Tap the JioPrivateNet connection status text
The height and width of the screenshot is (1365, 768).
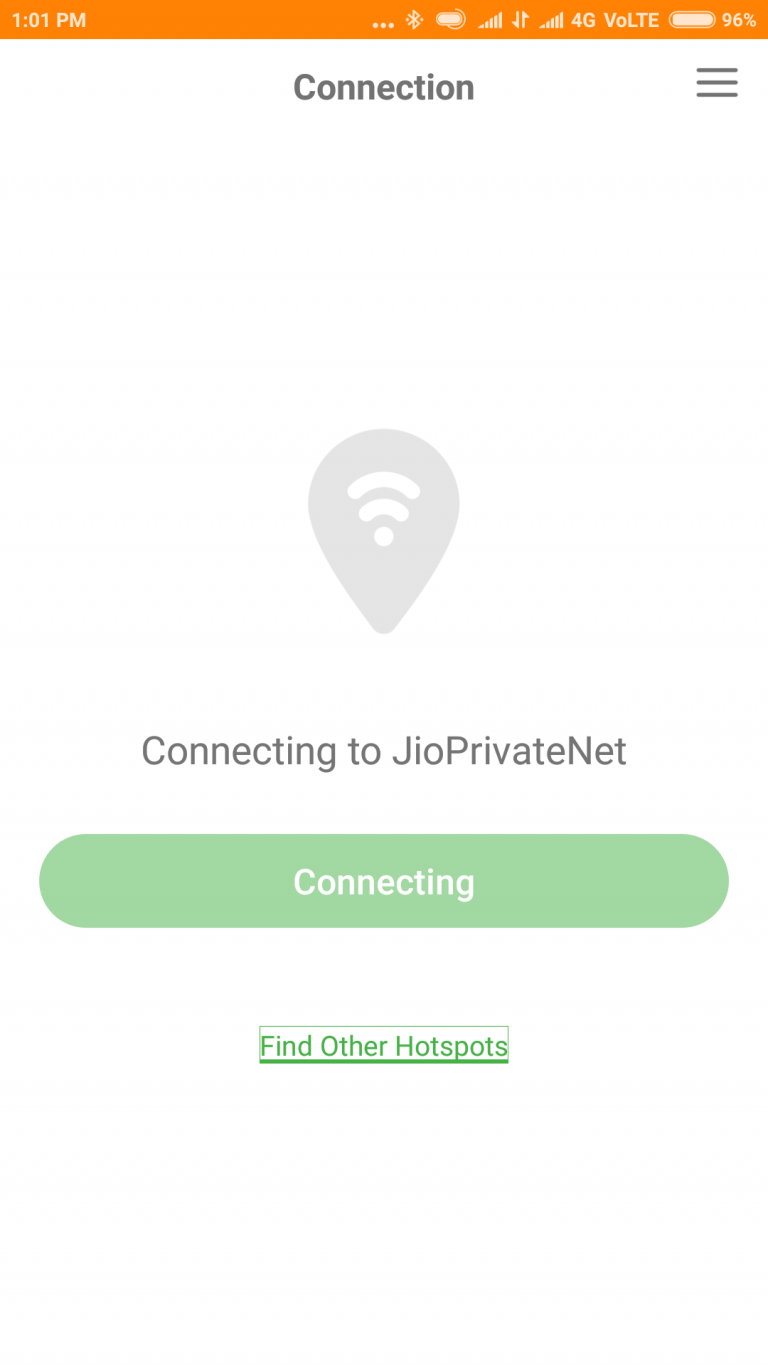384,751
